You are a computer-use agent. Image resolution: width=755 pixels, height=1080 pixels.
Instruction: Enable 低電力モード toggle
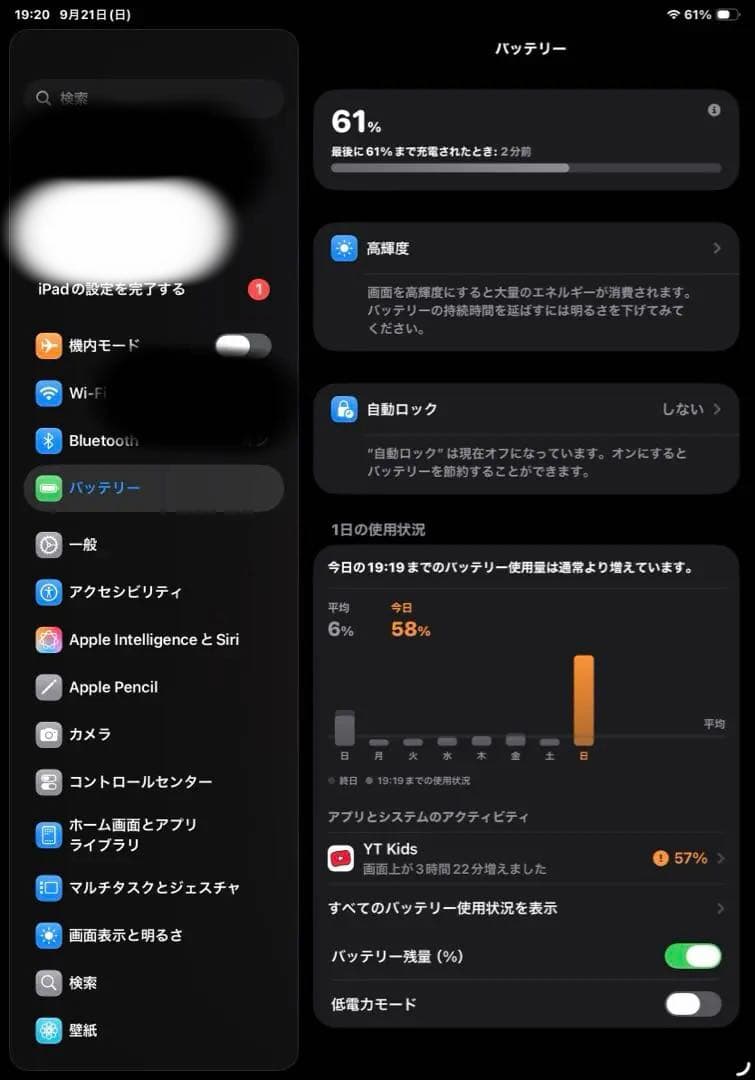[x=693, y=1004]
